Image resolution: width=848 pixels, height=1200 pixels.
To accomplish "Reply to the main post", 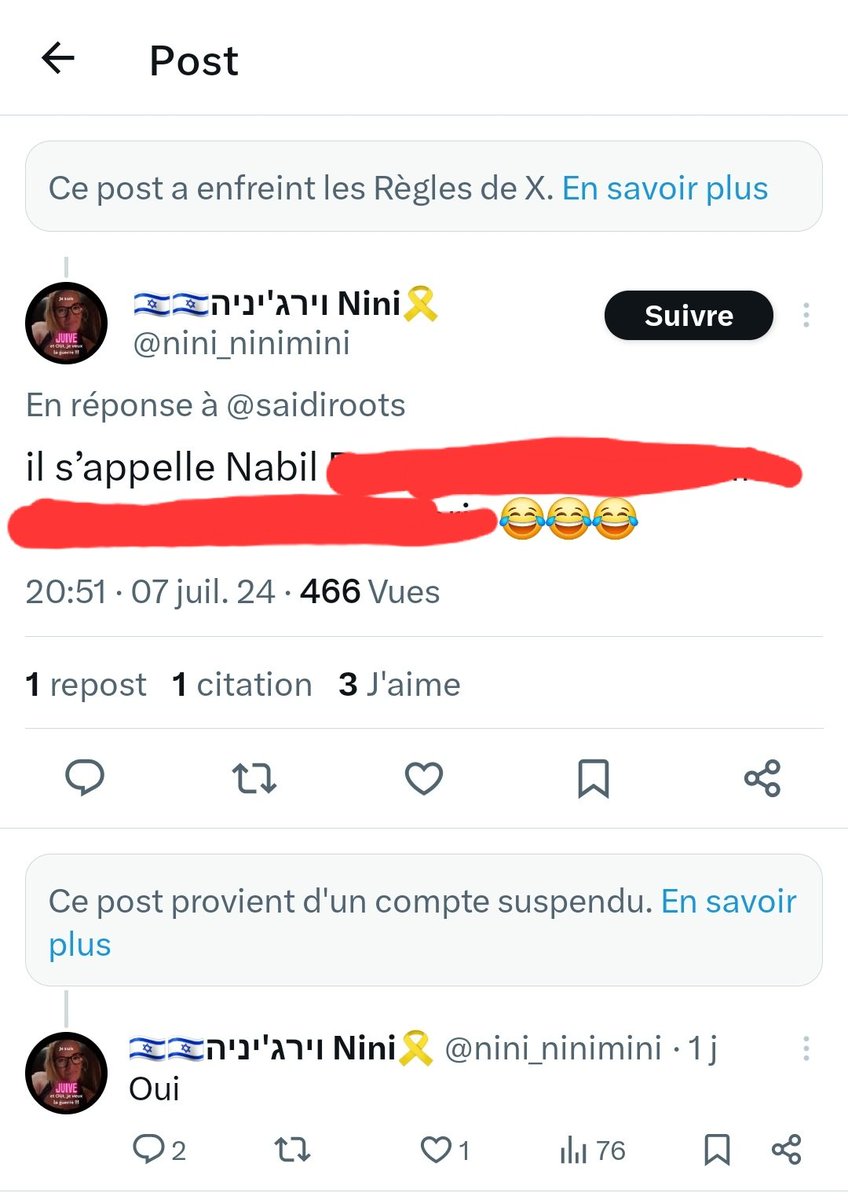I will [x=85, y=778].
